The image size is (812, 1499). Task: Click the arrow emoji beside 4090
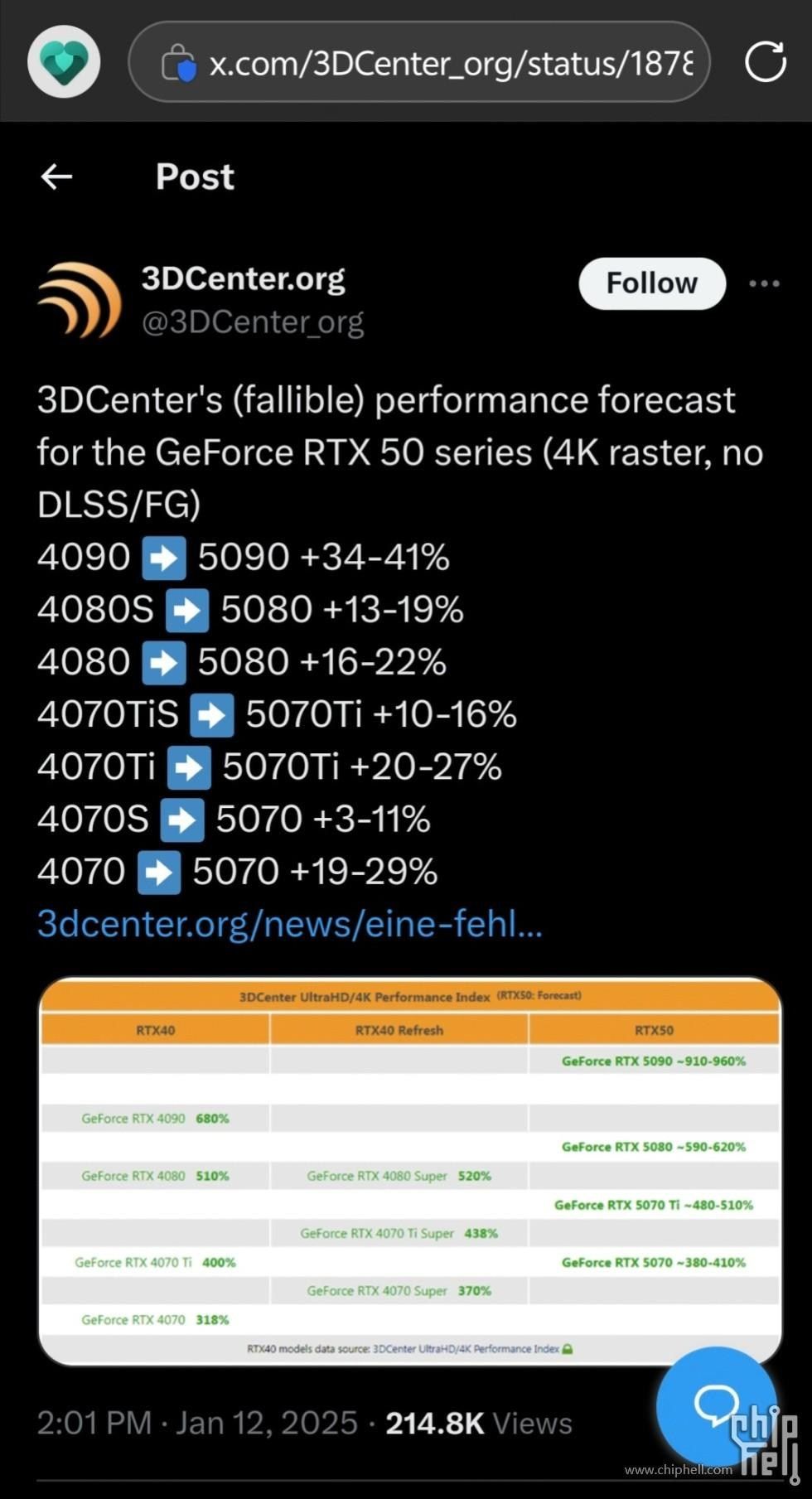[162, 557]
